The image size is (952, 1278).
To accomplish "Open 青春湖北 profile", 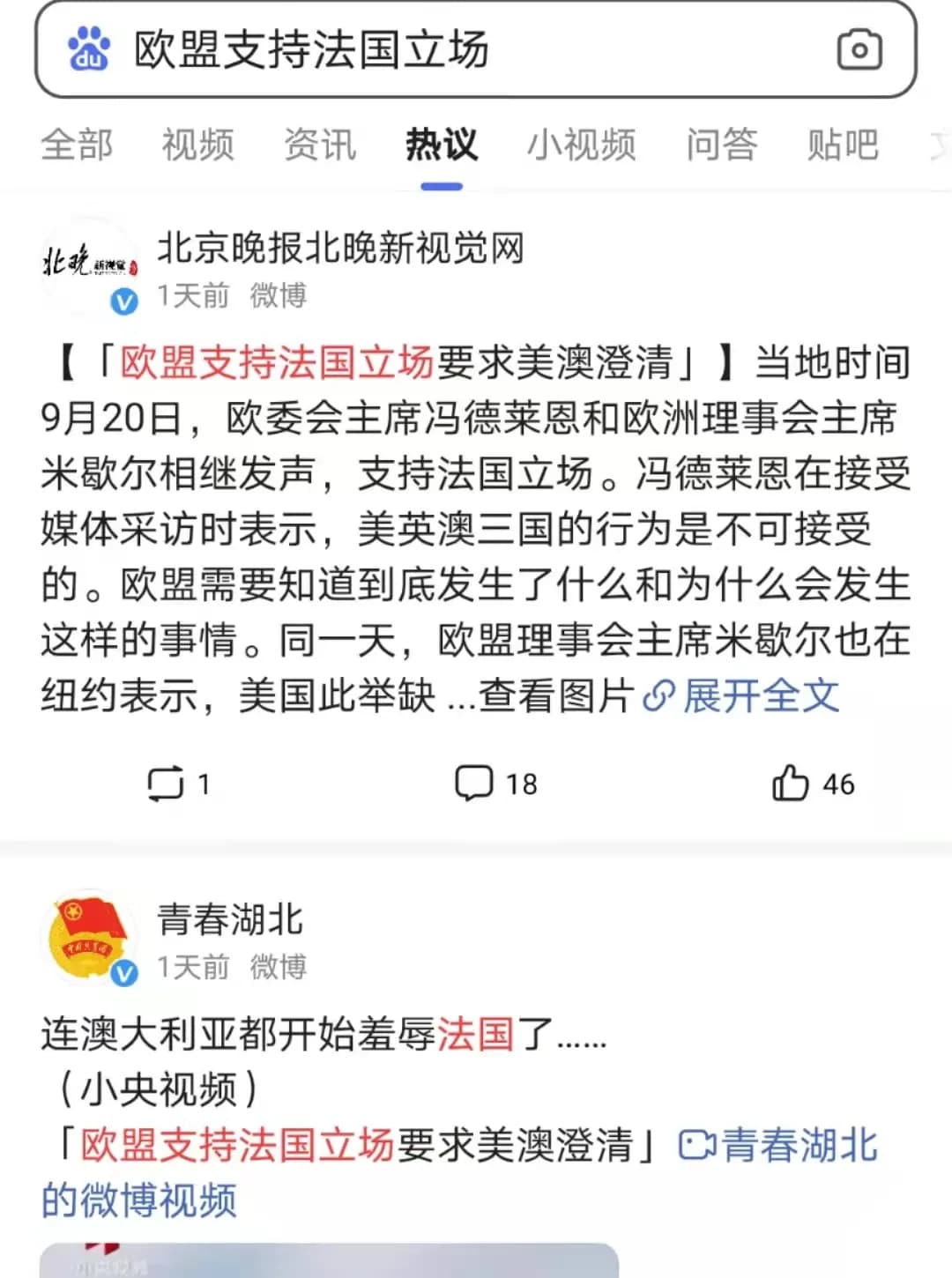I will point(229,920).
